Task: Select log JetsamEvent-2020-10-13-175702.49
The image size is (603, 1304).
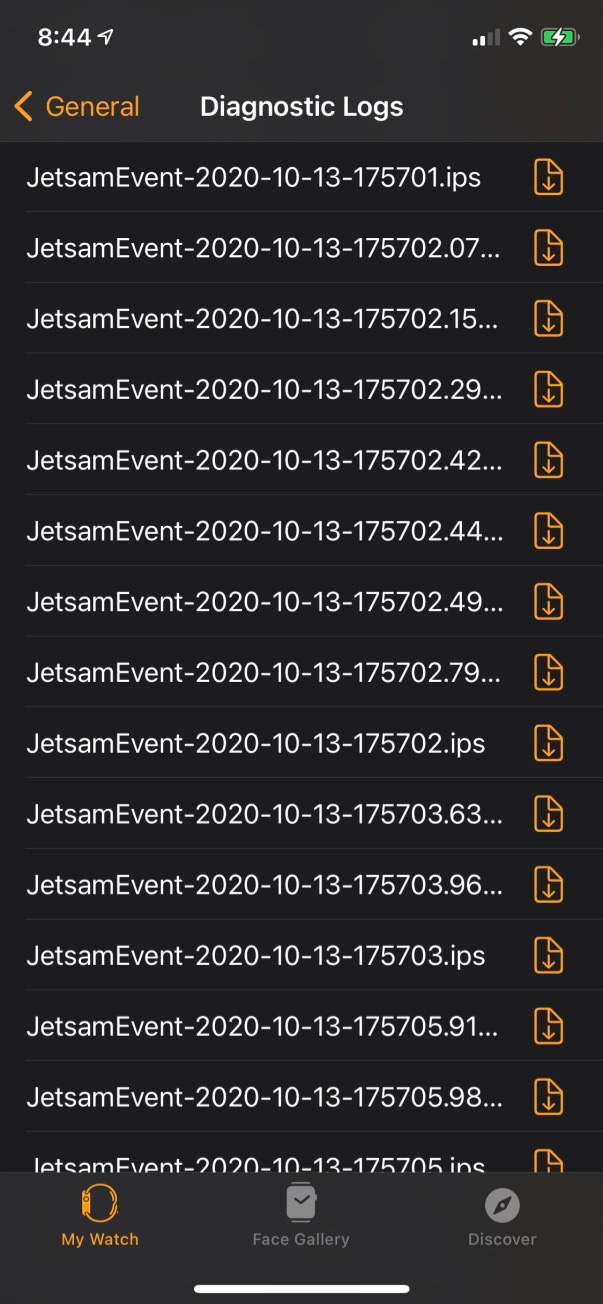Action: (264, 602)
